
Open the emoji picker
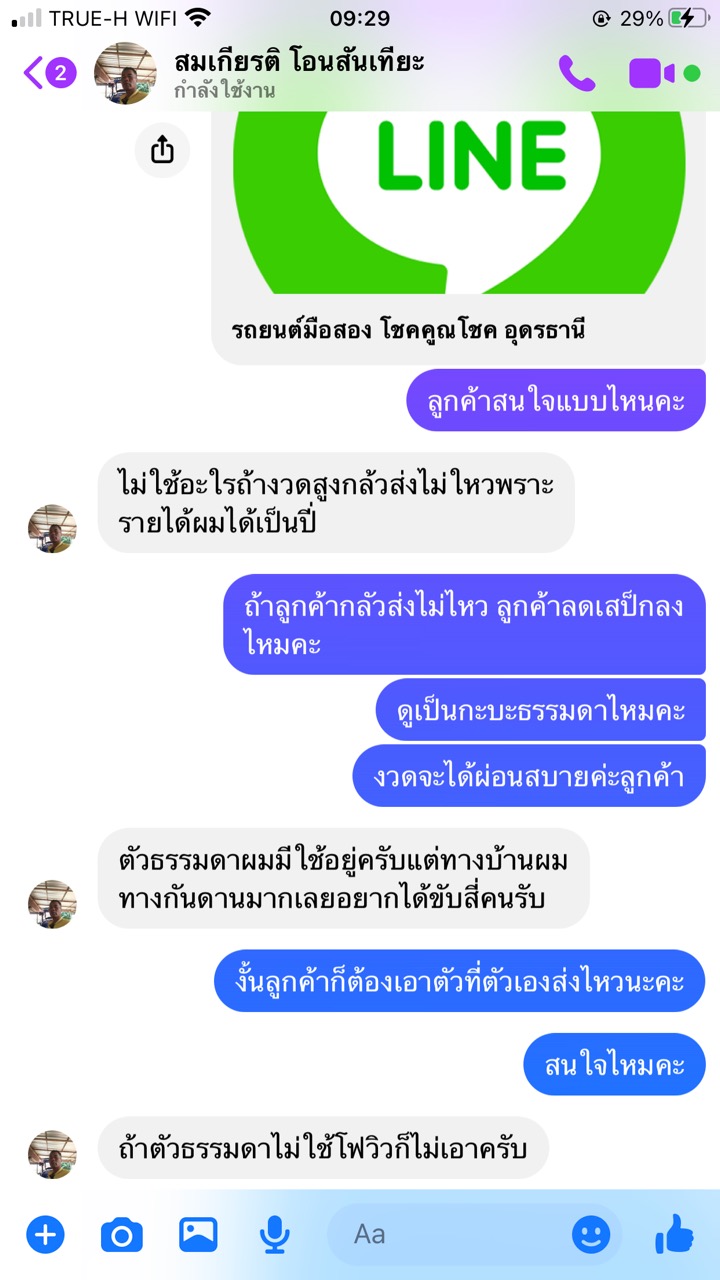(x=591, y=1235)
